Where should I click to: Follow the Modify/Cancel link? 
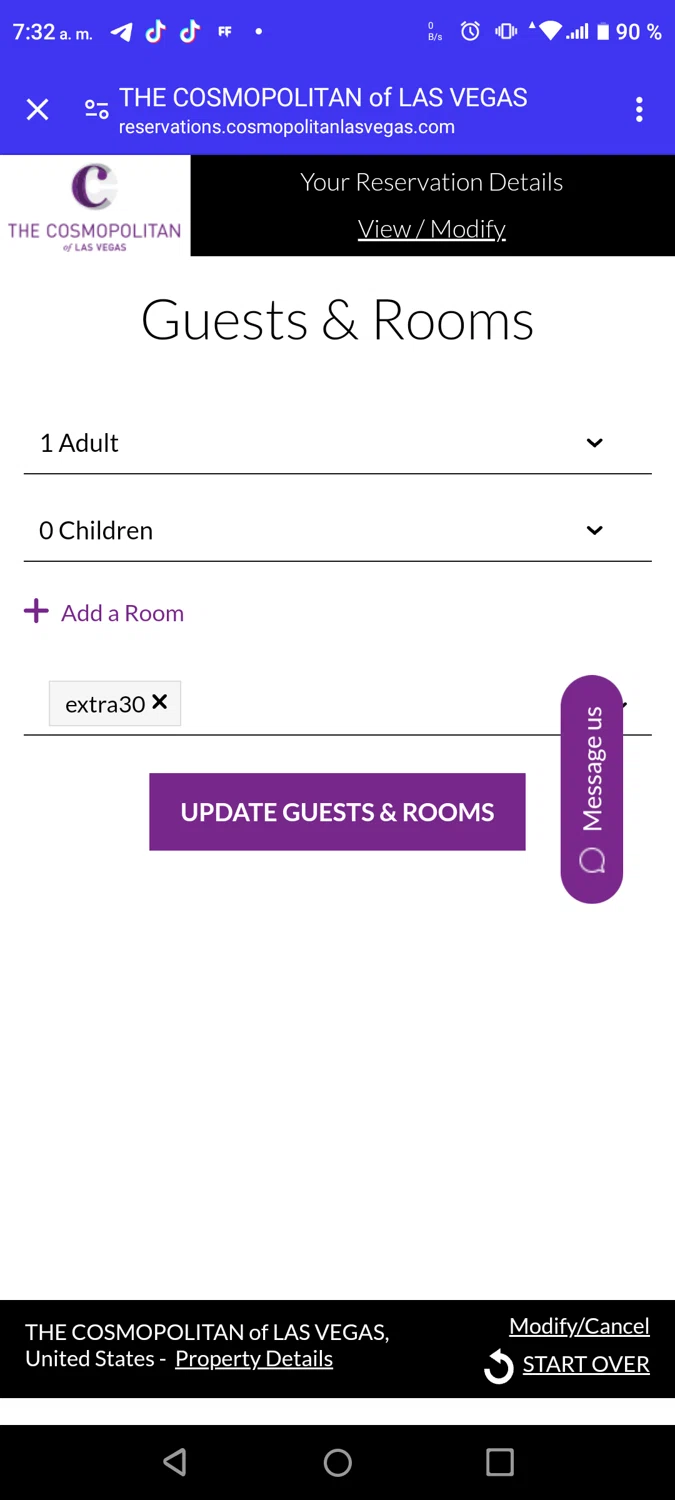[579, 1326]
